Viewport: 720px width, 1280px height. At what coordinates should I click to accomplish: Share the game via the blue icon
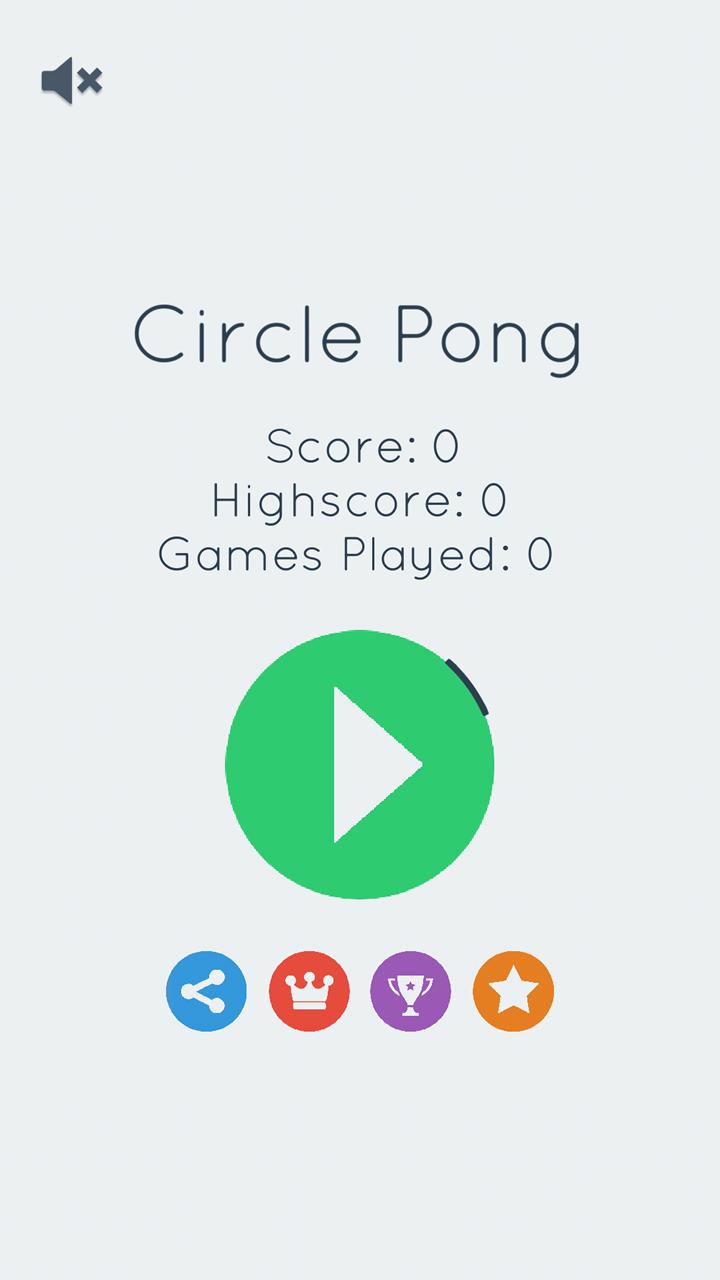(x=206, y=991)
